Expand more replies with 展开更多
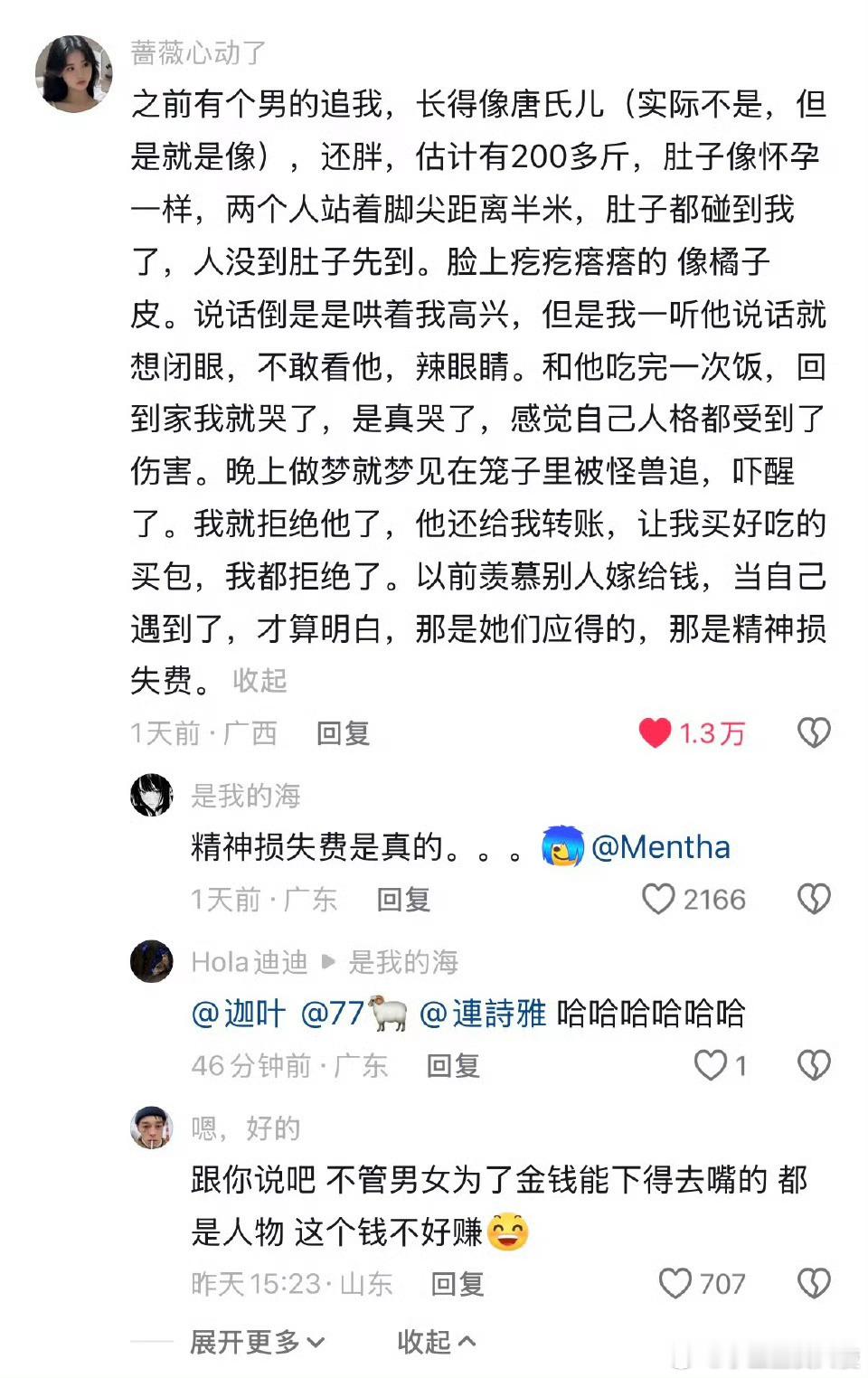Image resolution: width=868 pixels, height=1378 pixels. click(x=250, y=1343)
